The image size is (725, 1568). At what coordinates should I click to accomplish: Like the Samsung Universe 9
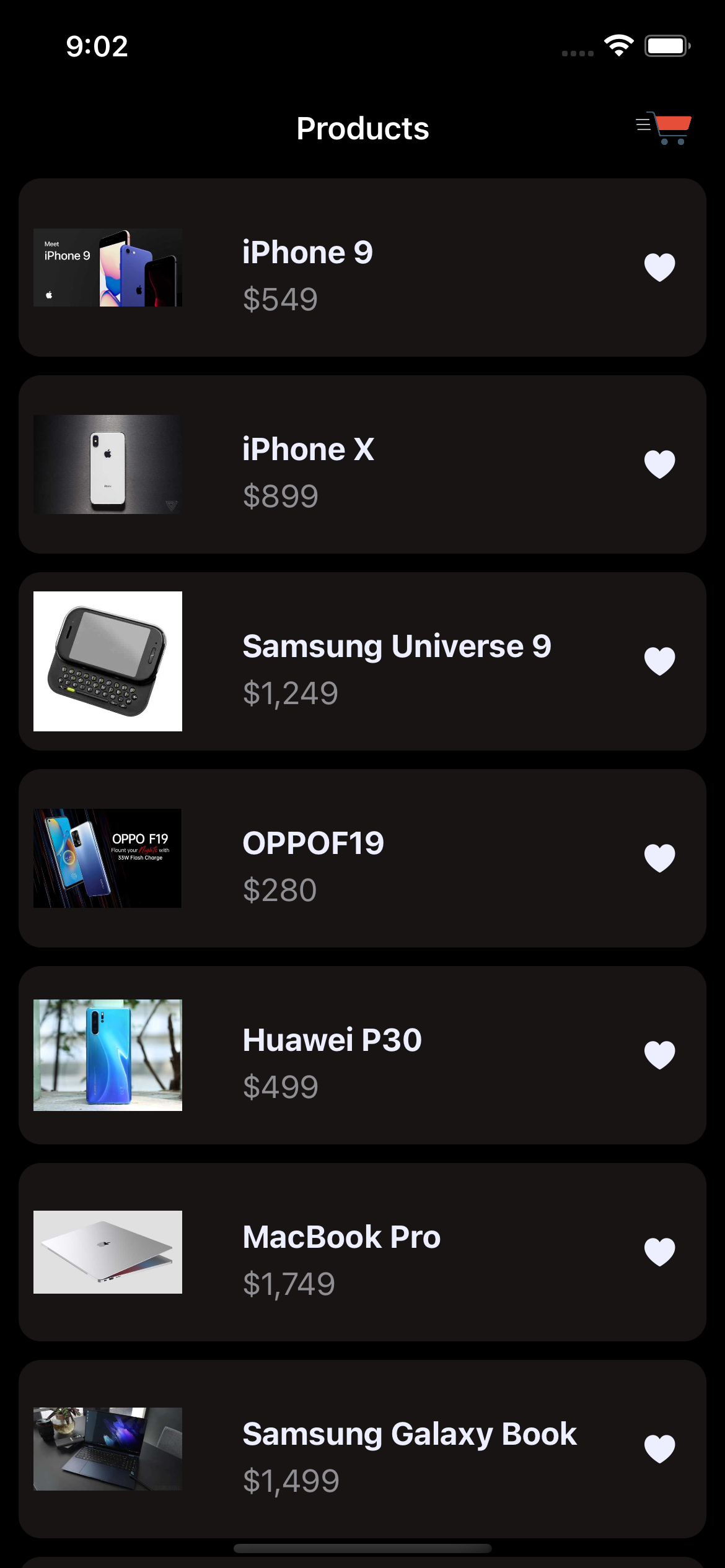[659, 661]
